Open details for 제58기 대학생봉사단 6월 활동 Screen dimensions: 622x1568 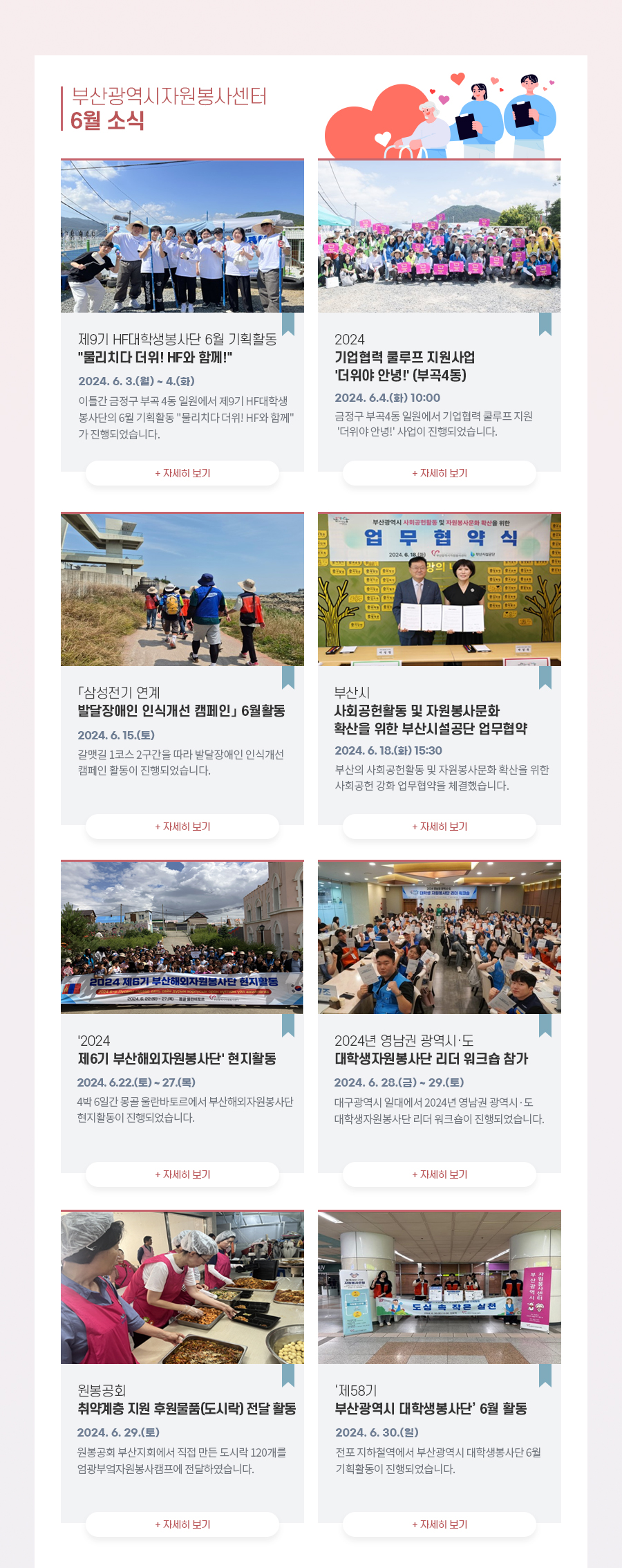click(440, 1524)
